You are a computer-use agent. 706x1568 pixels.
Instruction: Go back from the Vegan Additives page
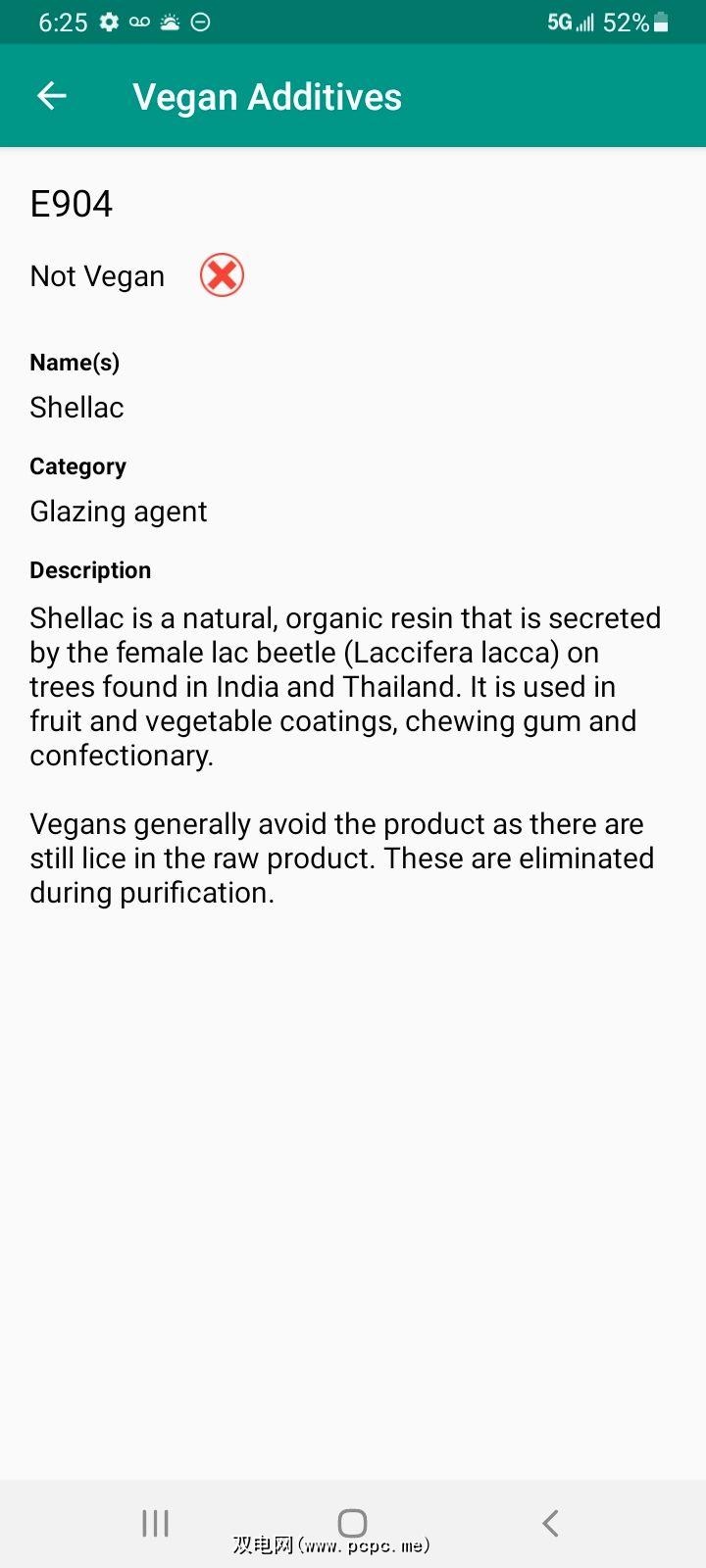point(51,96)
